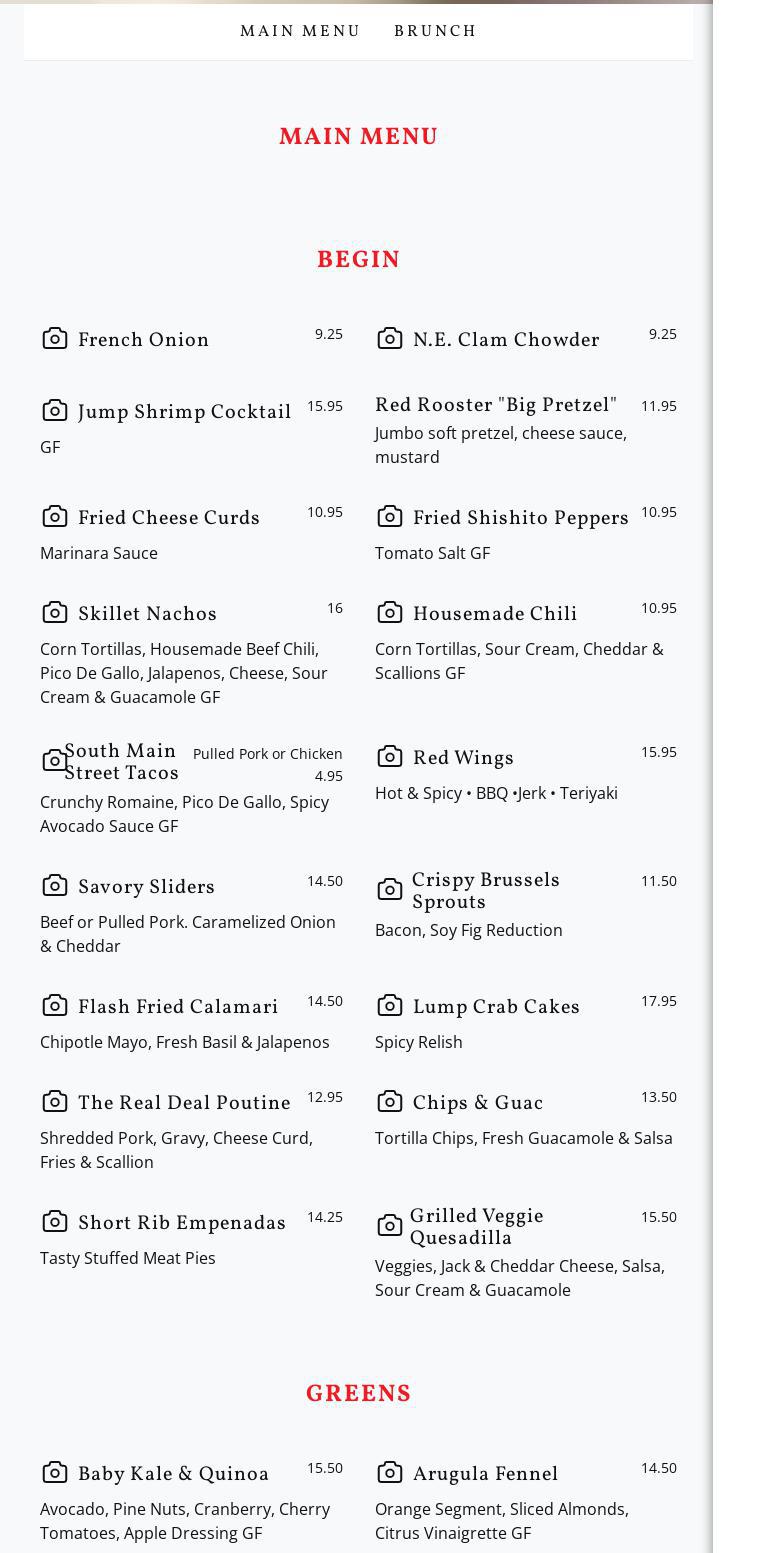Image resolution: width=770 pixels, height=1553 pixels.
Task: Open the Chips & Guac photo icon
Action: (x=390, y=1102)
